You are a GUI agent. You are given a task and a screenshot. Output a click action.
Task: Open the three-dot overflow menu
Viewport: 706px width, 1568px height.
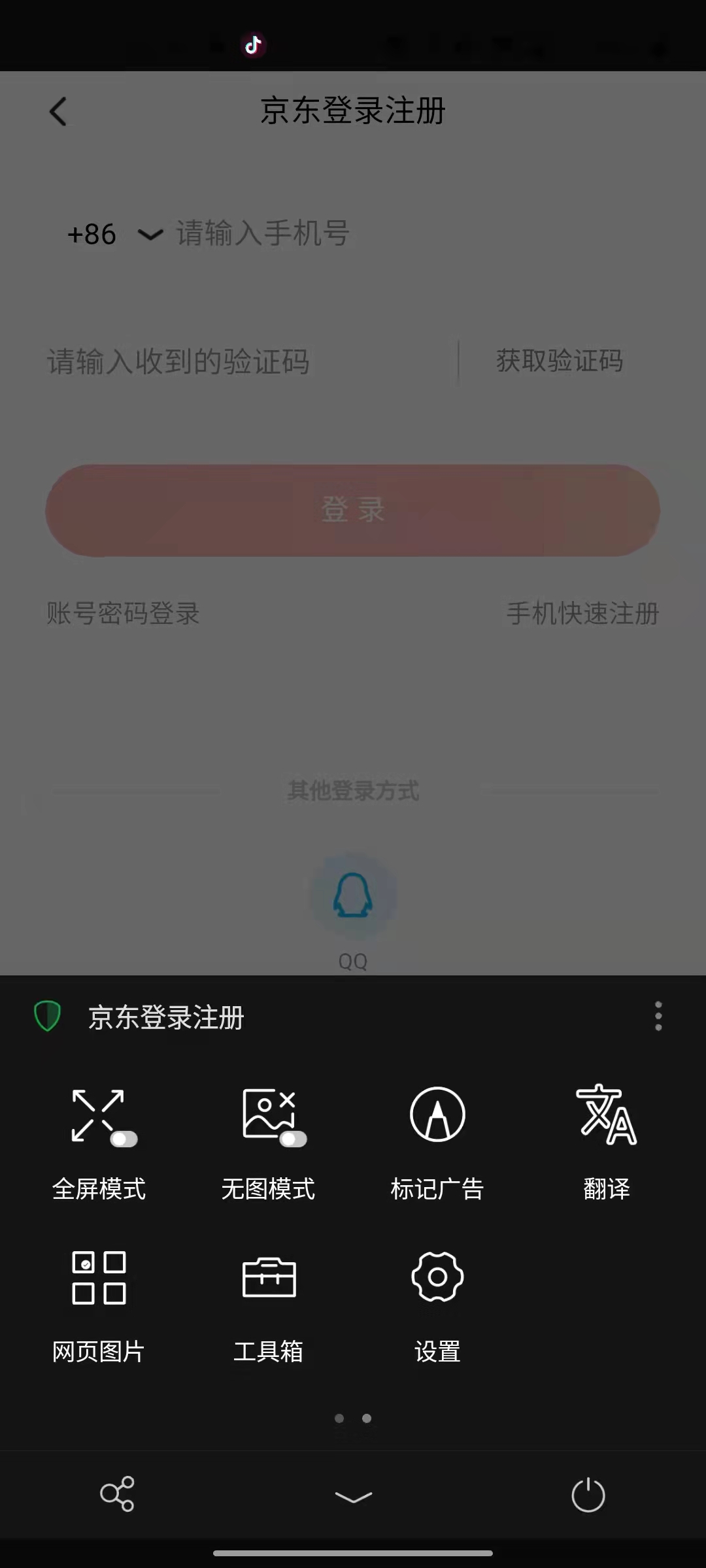[x=658, y=1016]
